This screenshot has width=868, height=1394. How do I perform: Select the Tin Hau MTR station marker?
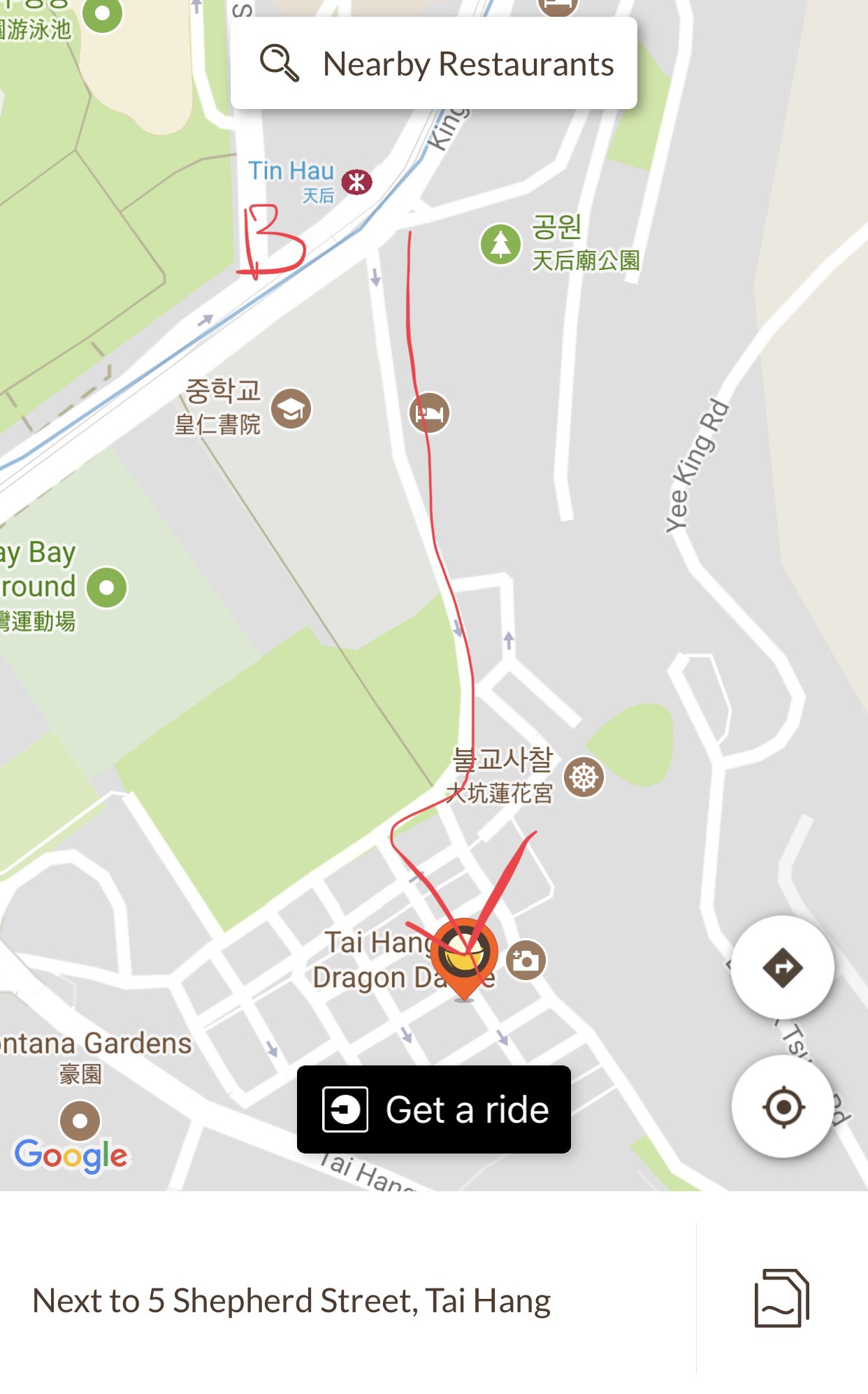click(x=356, y=182)
